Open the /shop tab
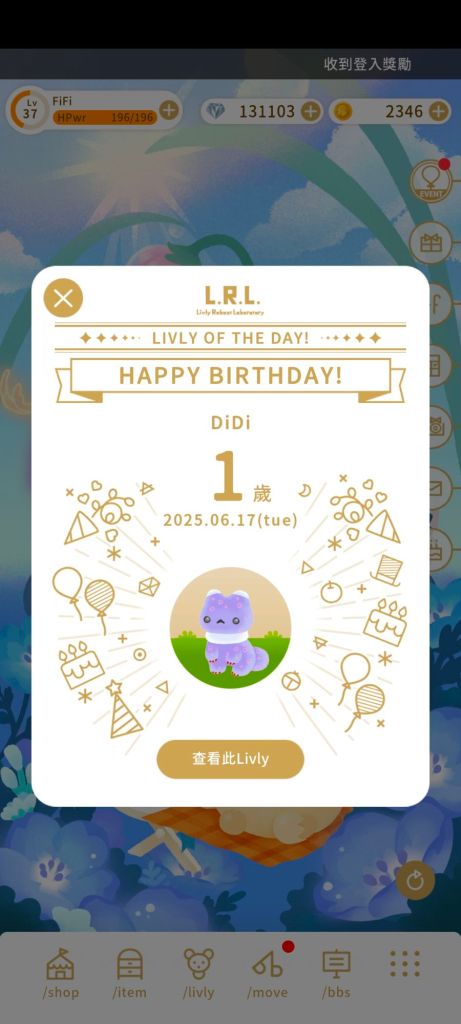This screenshot has height=1024, width=461. [x=60, y=973]
